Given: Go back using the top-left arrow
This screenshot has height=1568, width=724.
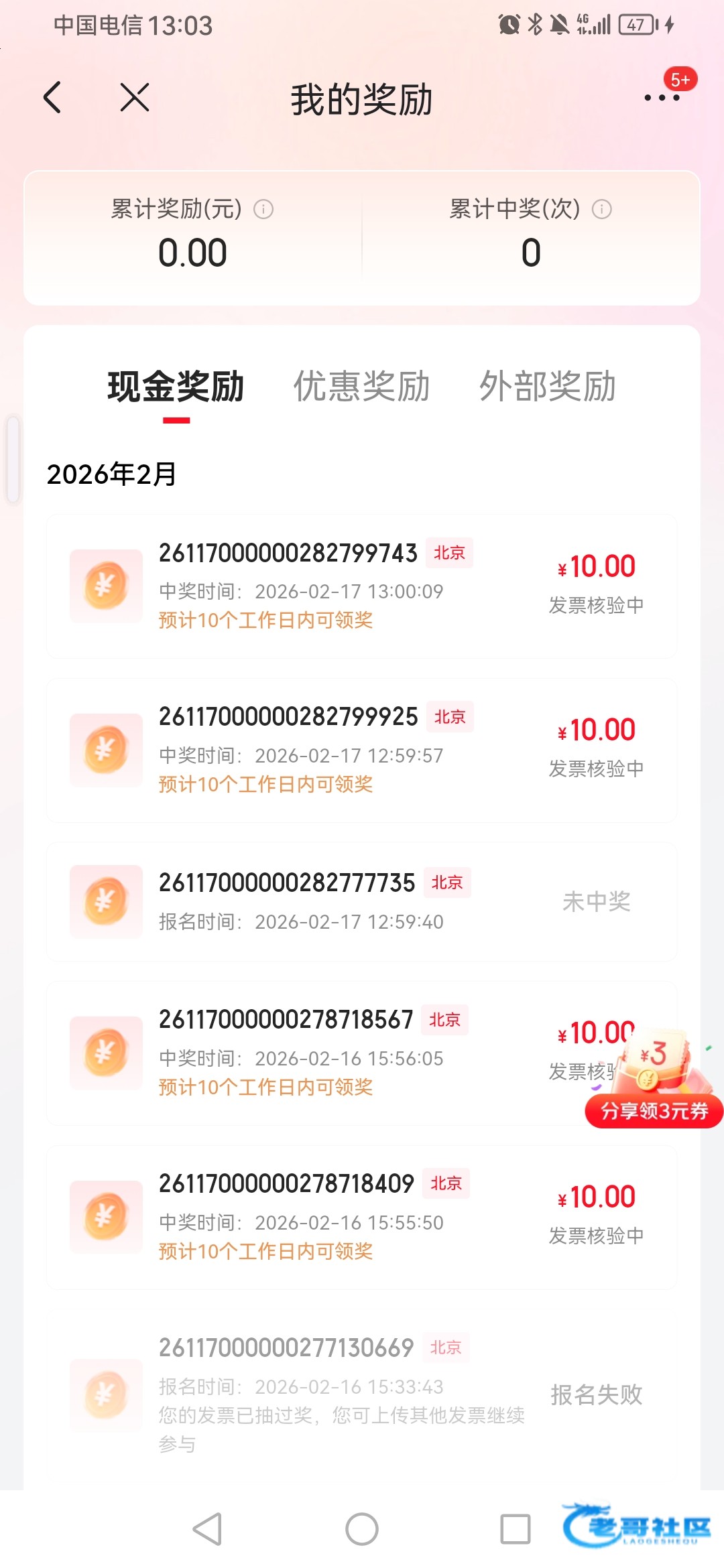Looking at the screenshot, I should pos(52,98).
